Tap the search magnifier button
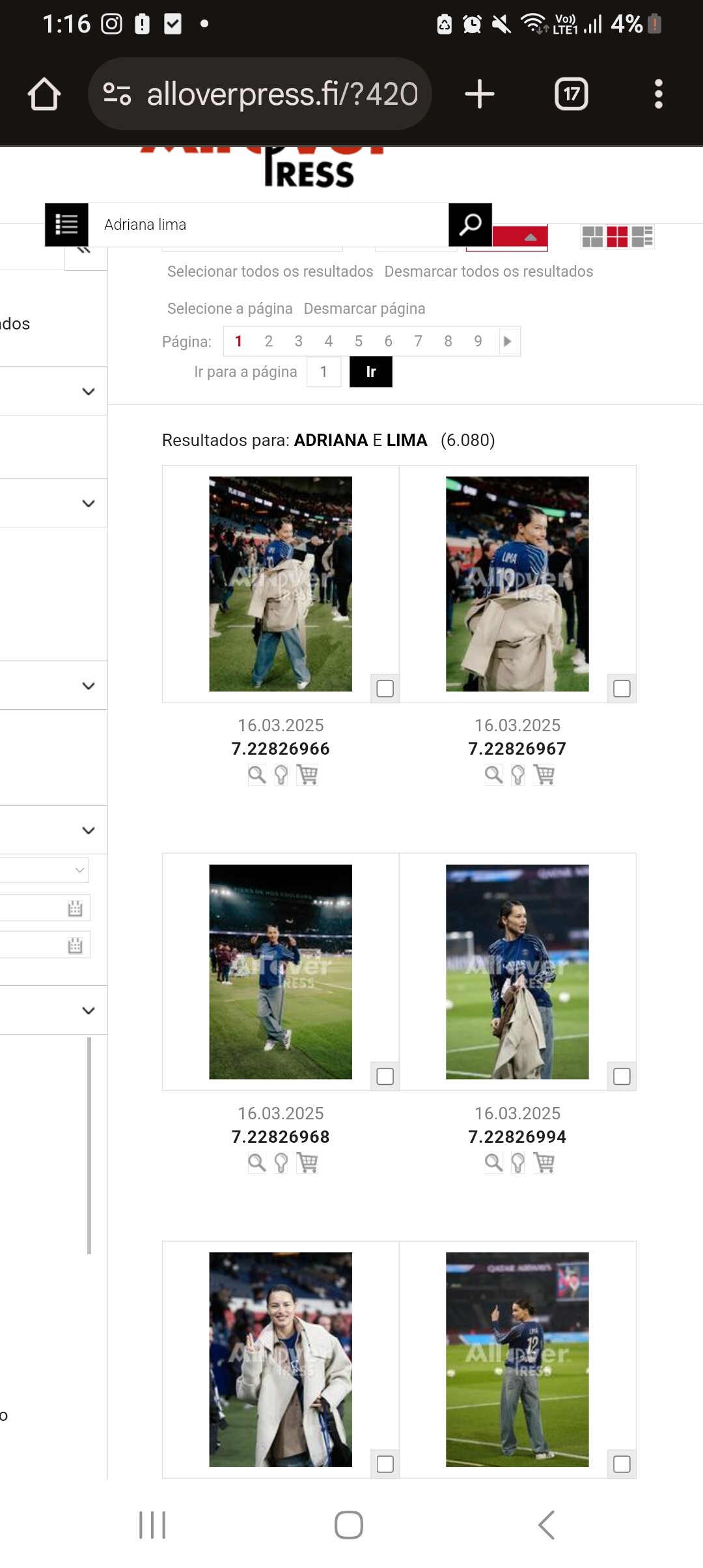 pyautogui.click(x=470, y=225)
